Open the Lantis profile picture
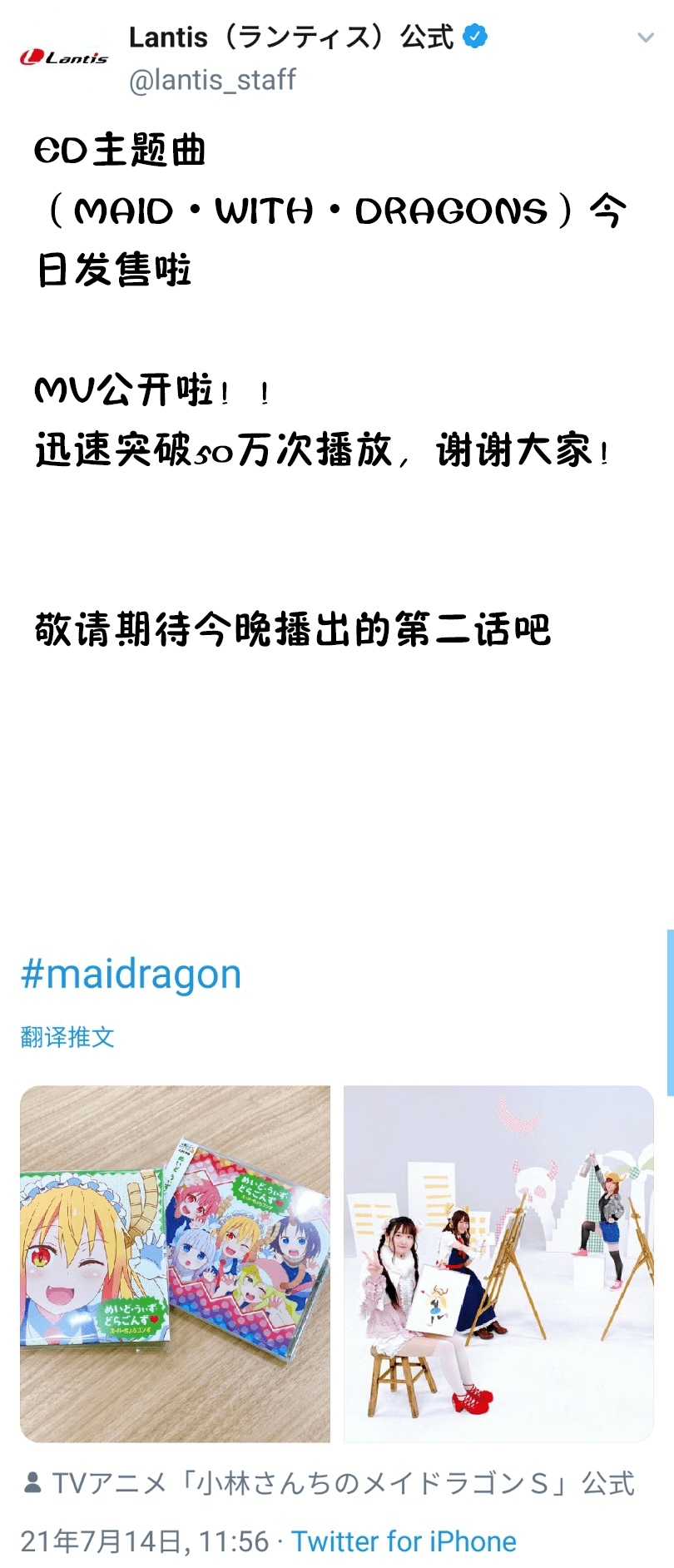The width and height of the screenshot is (674, 1568). (64, 57)
